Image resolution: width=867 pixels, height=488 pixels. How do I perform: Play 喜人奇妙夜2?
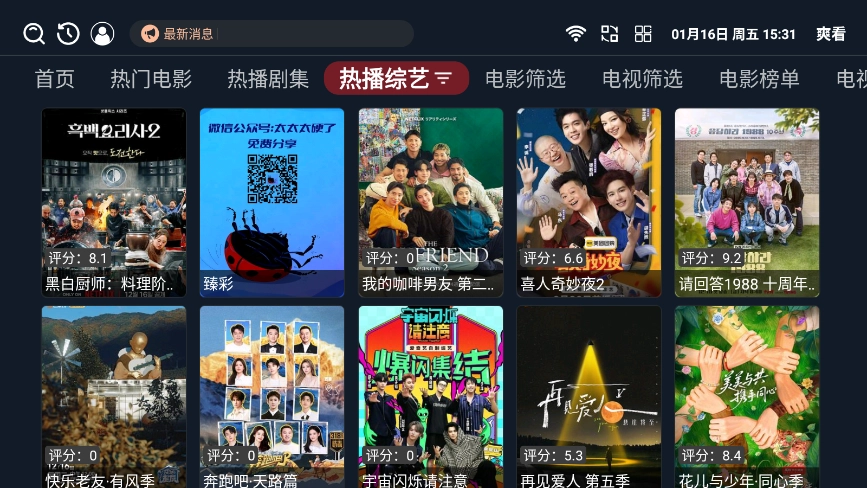pyautogui.click(x=588, y=202)
